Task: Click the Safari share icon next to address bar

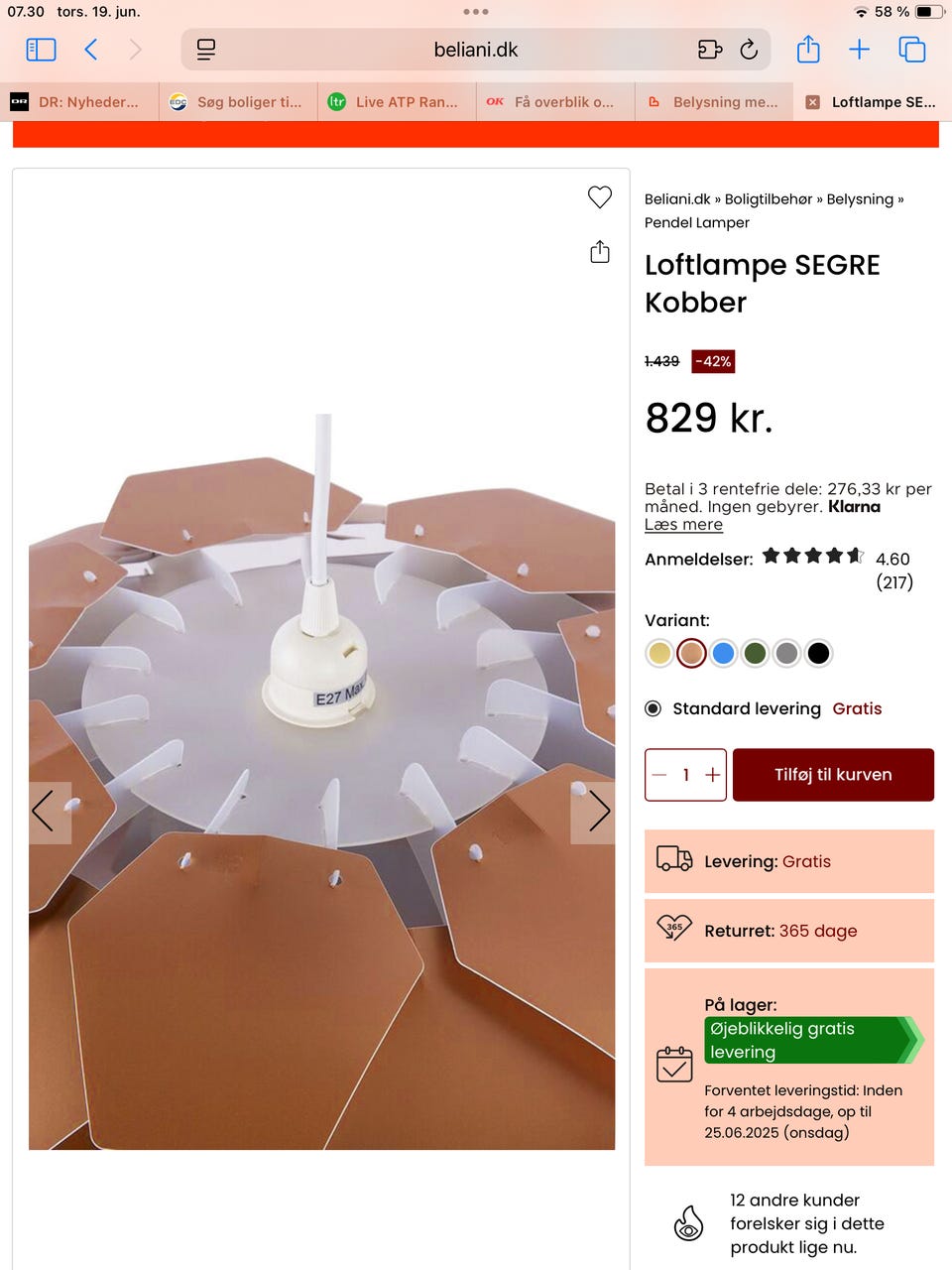Action: 807,49
